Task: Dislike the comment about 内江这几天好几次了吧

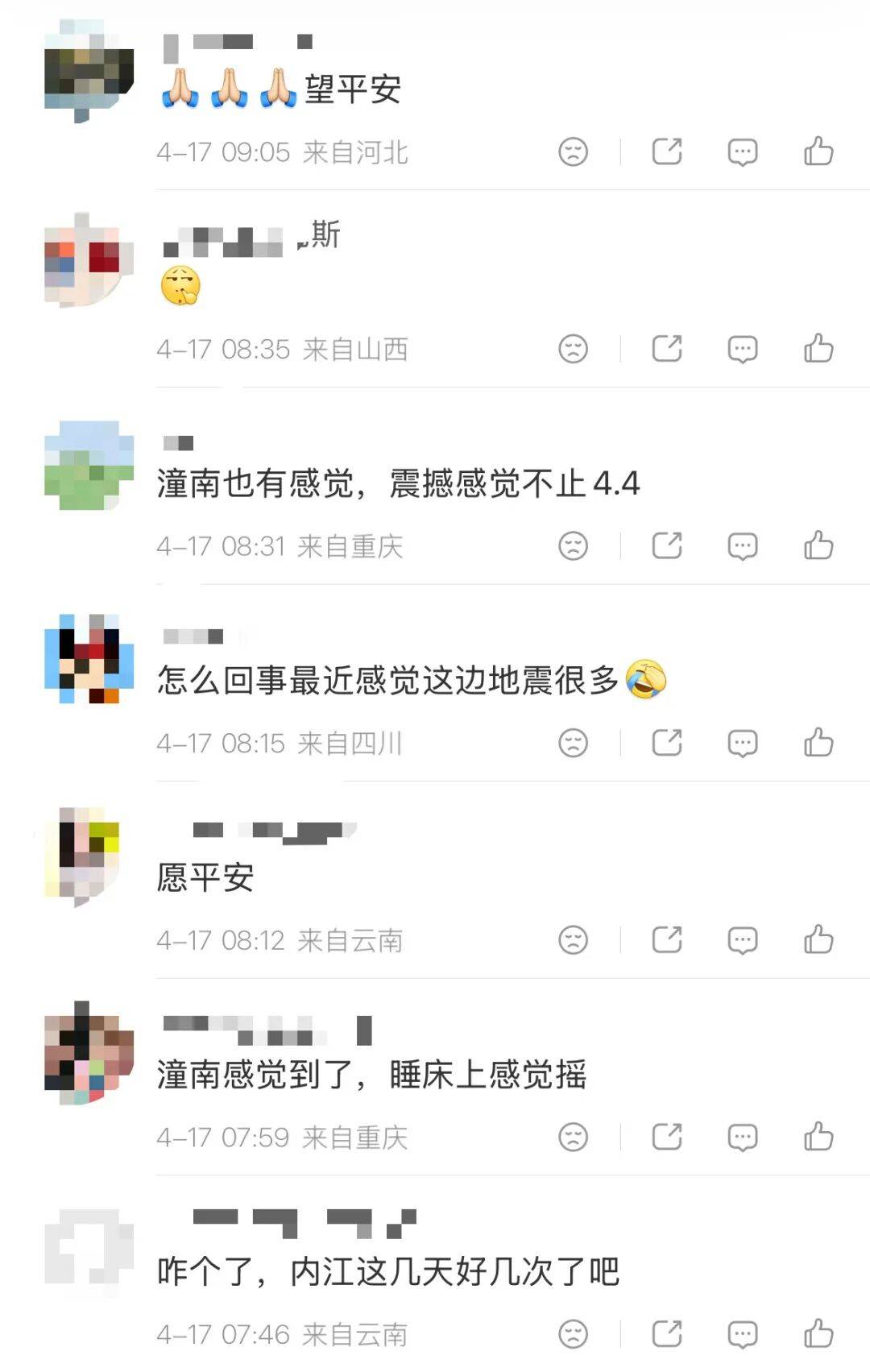Action: [573, 1333]
